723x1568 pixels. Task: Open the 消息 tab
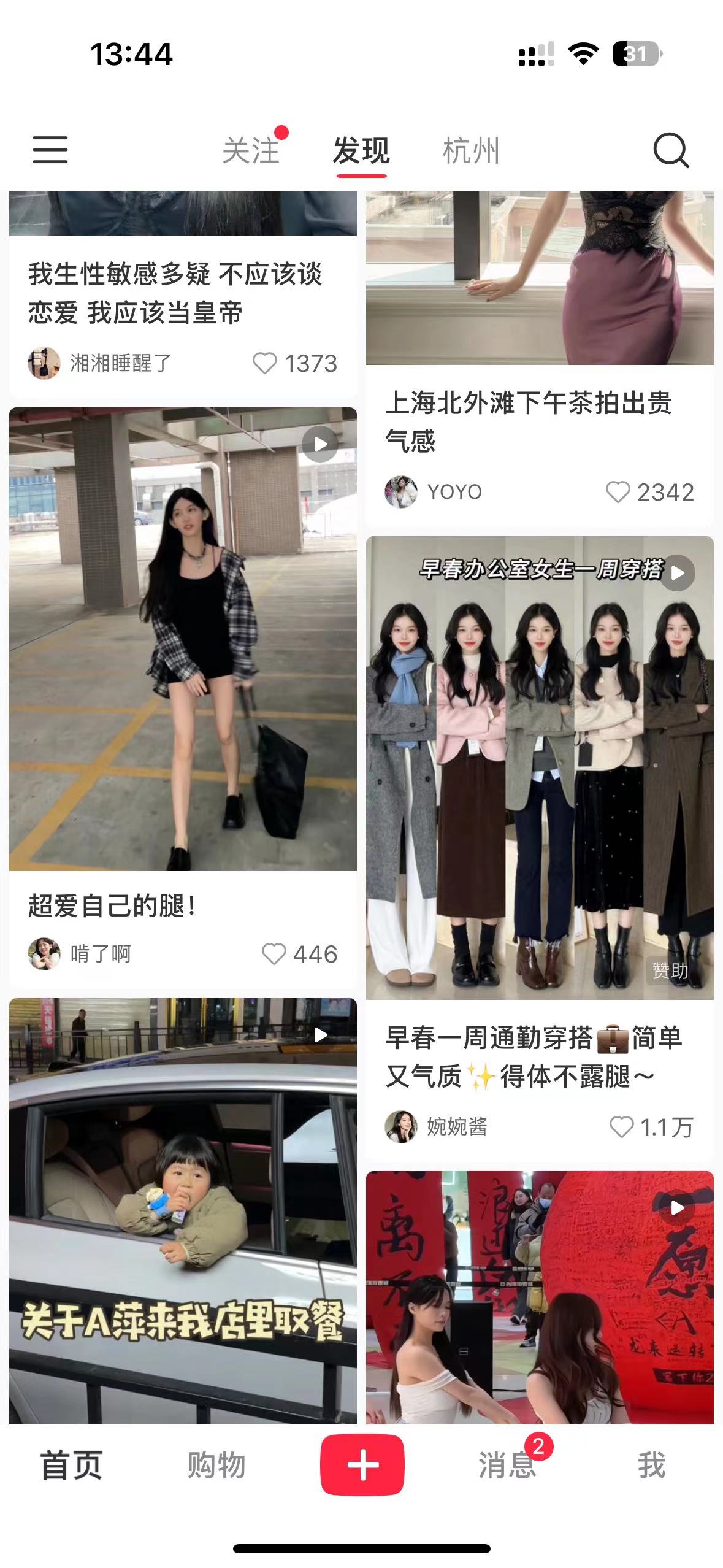tap(507, 1465)
